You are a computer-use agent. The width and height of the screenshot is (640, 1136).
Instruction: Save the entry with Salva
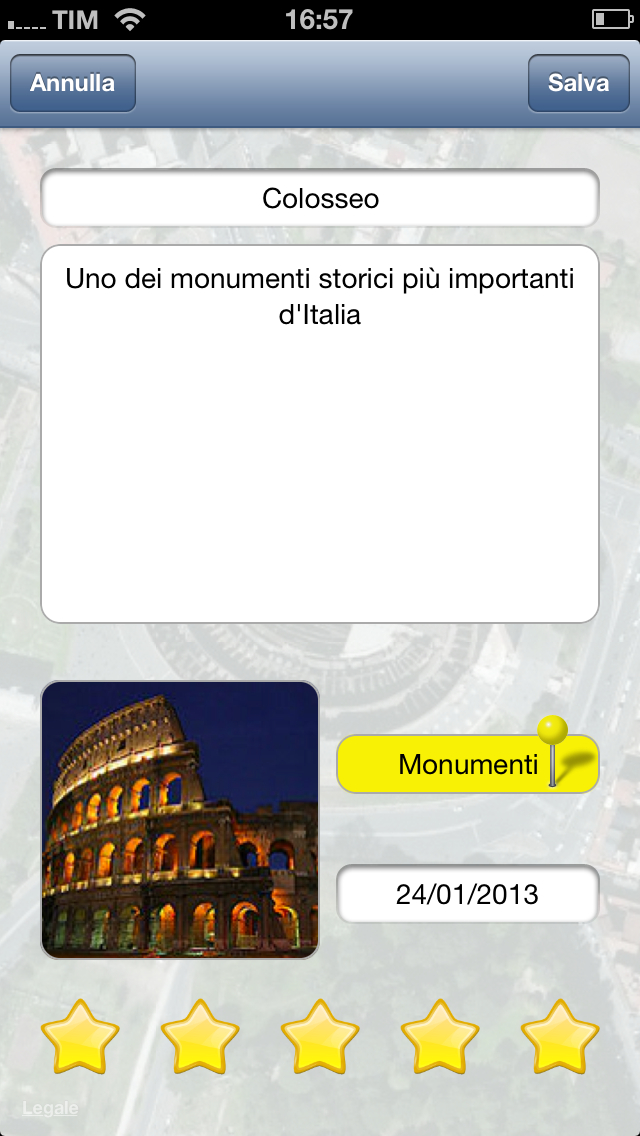(578, 83)
